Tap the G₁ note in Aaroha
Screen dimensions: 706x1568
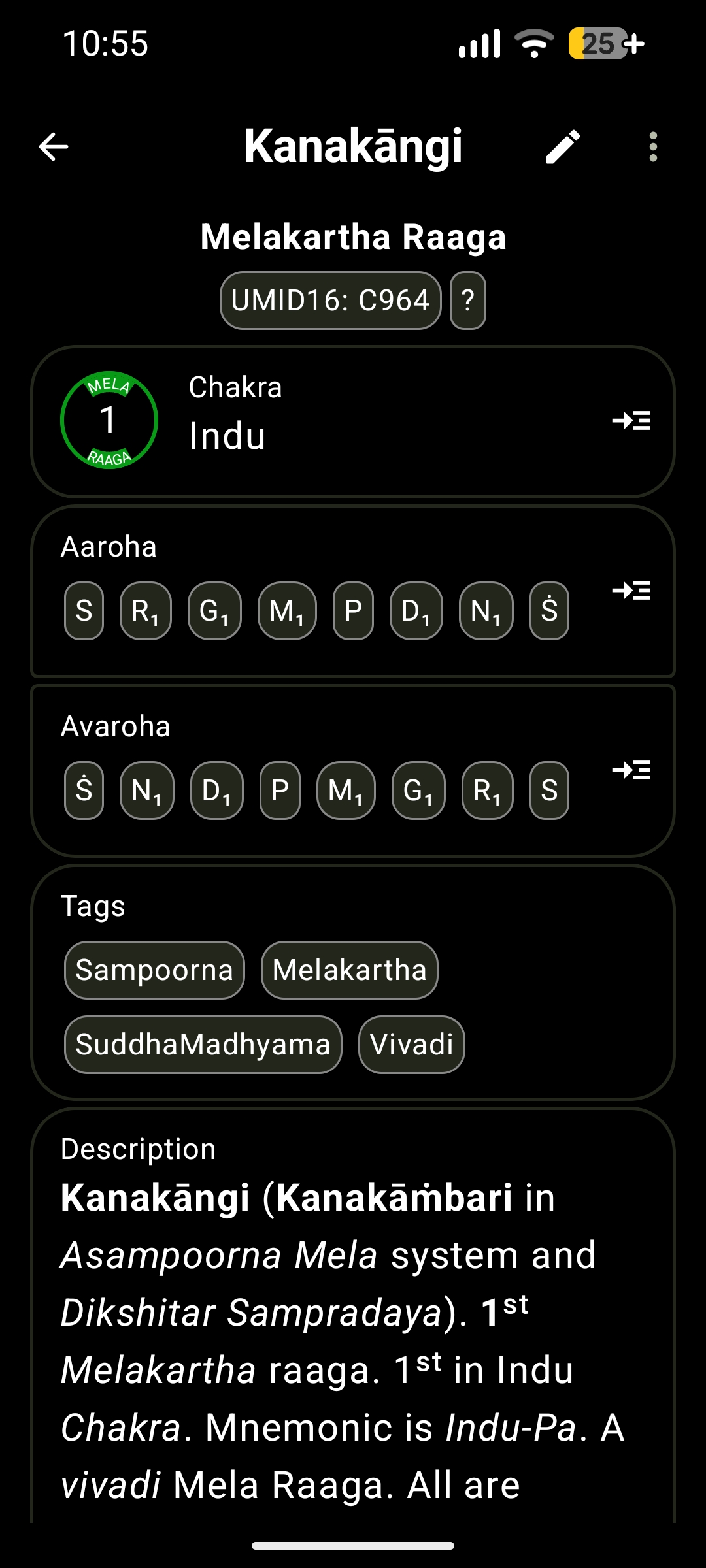214,611
